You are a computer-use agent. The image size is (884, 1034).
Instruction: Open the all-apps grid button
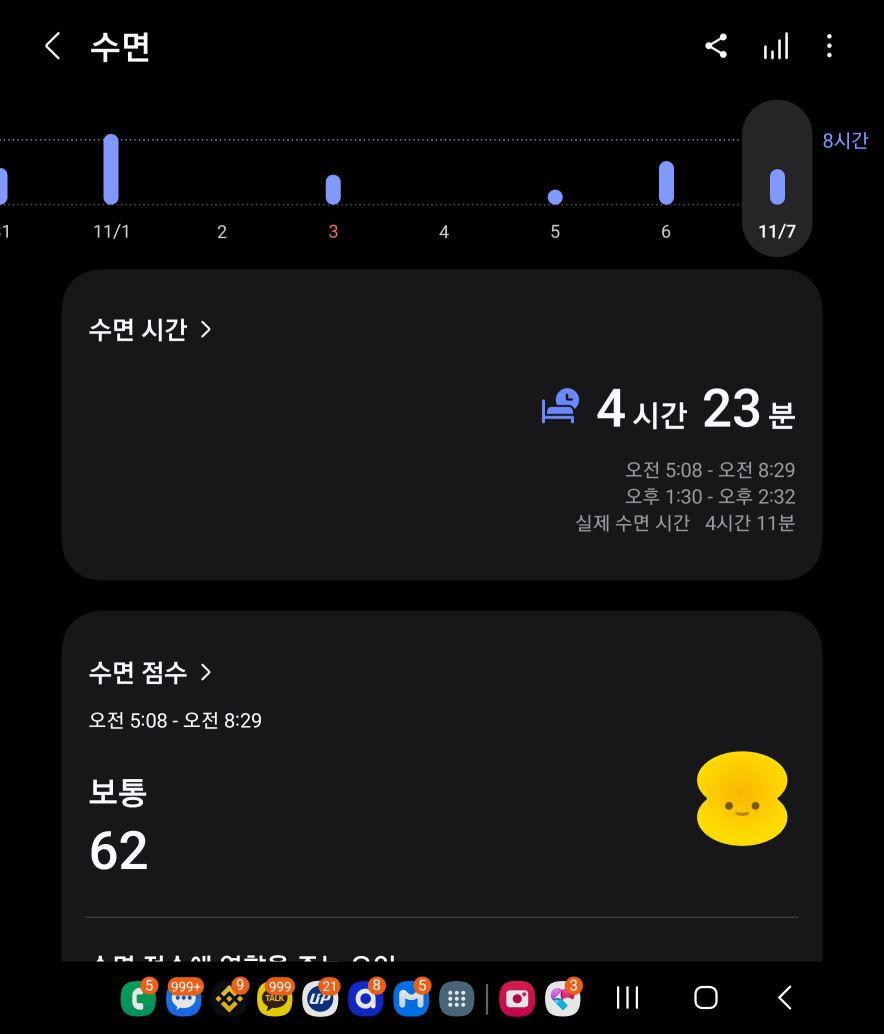456,998
